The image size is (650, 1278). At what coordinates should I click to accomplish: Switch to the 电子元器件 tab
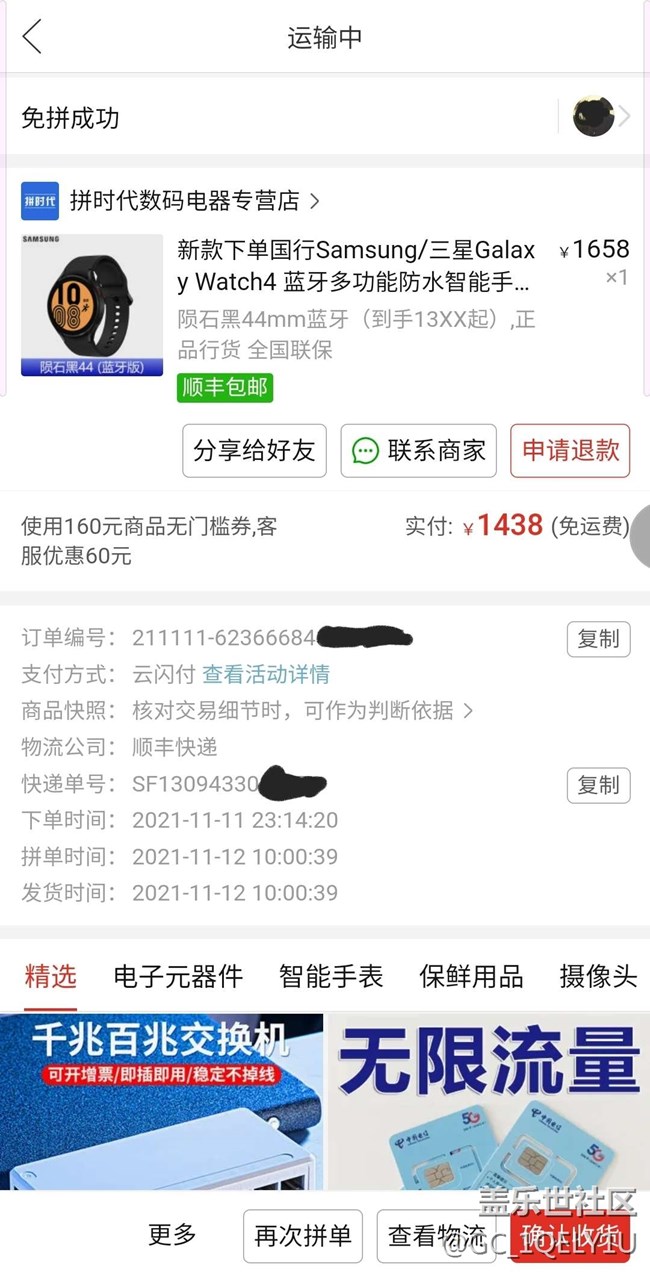pyautogui.click(x=178, y=976)
